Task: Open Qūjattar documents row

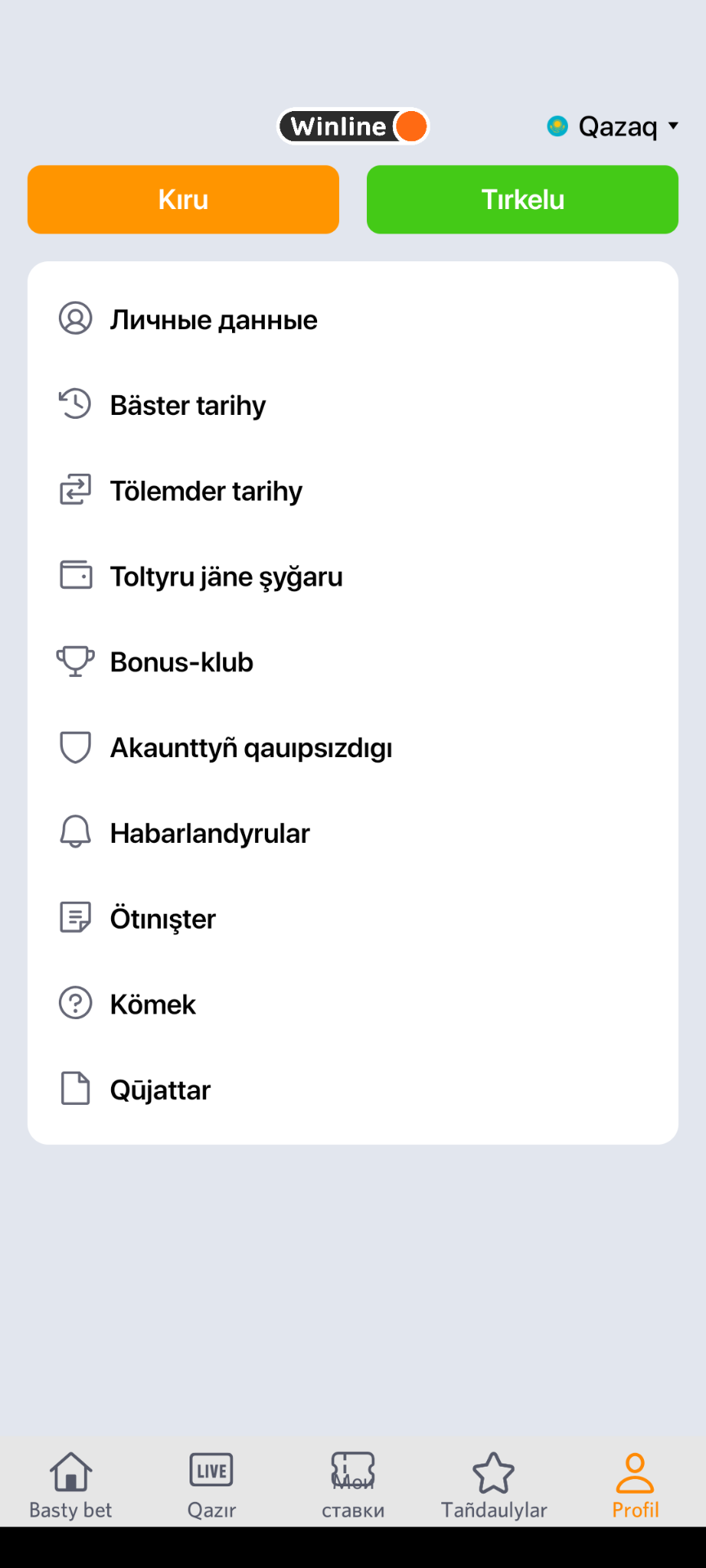Action: [x=353, y=1089]
